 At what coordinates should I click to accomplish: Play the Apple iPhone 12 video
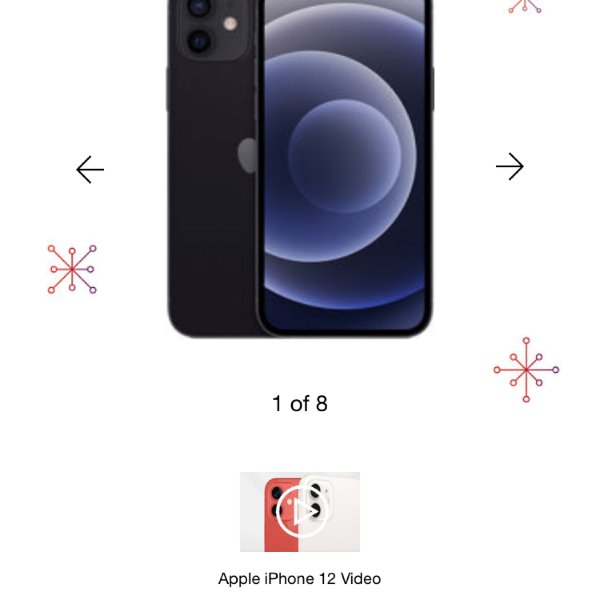(300, 512)
